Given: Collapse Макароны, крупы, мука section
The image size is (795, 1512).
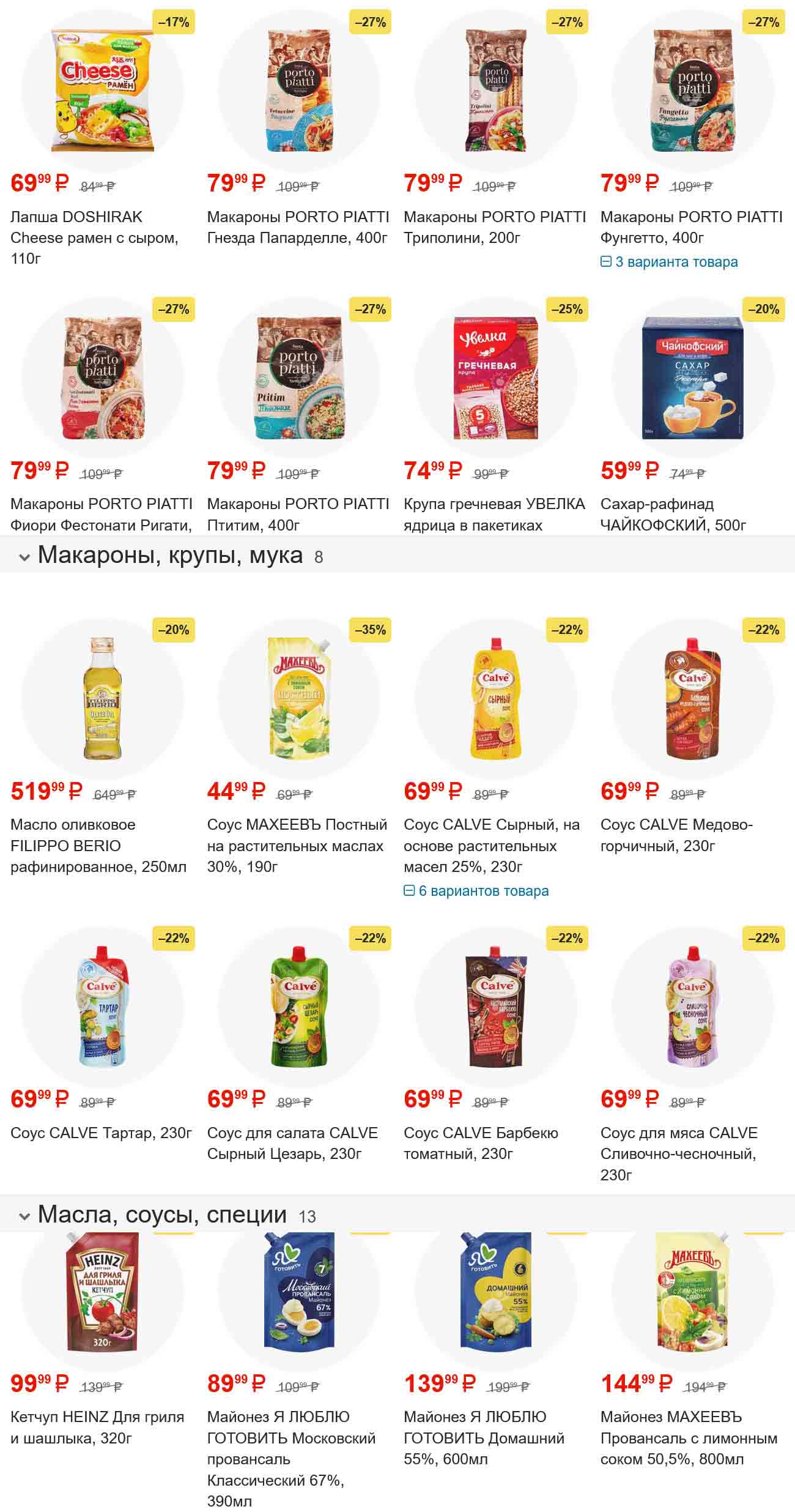Looking at the screenshot, I should pyautogui.click(x=24, y=557).
